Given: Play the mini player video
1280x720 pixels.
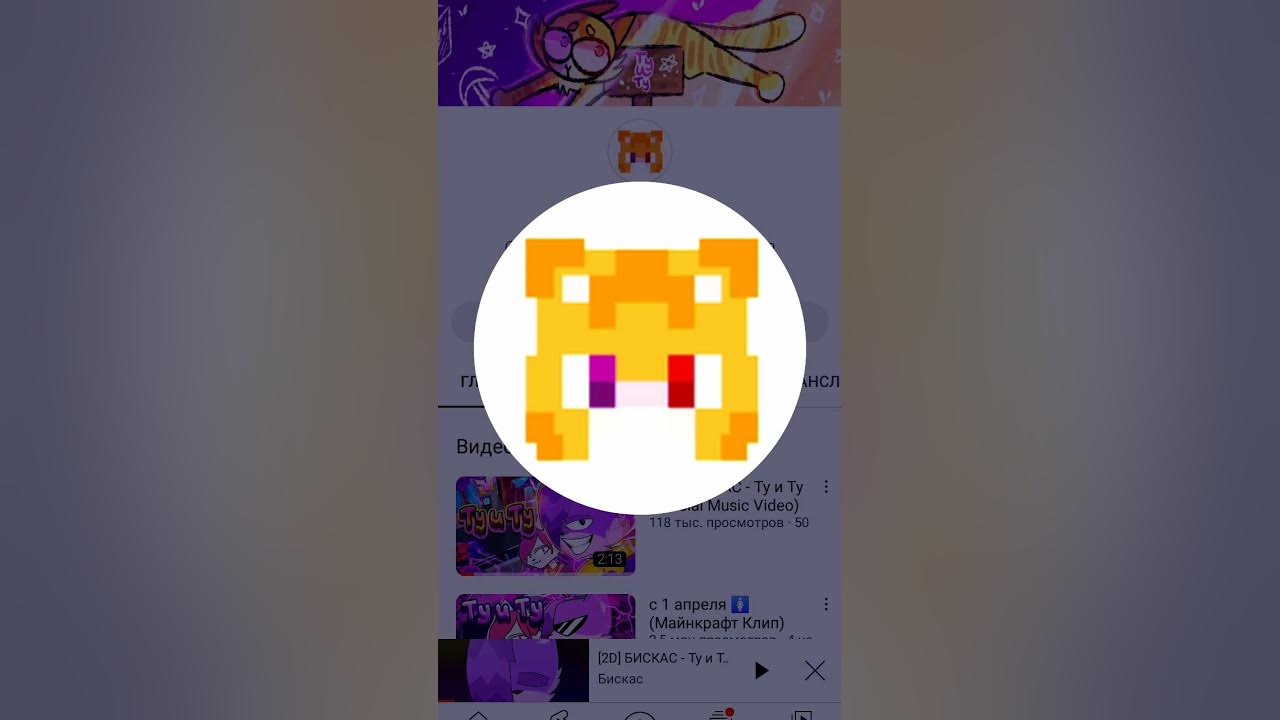Looking at the screenshot, I should click(761, 670).
